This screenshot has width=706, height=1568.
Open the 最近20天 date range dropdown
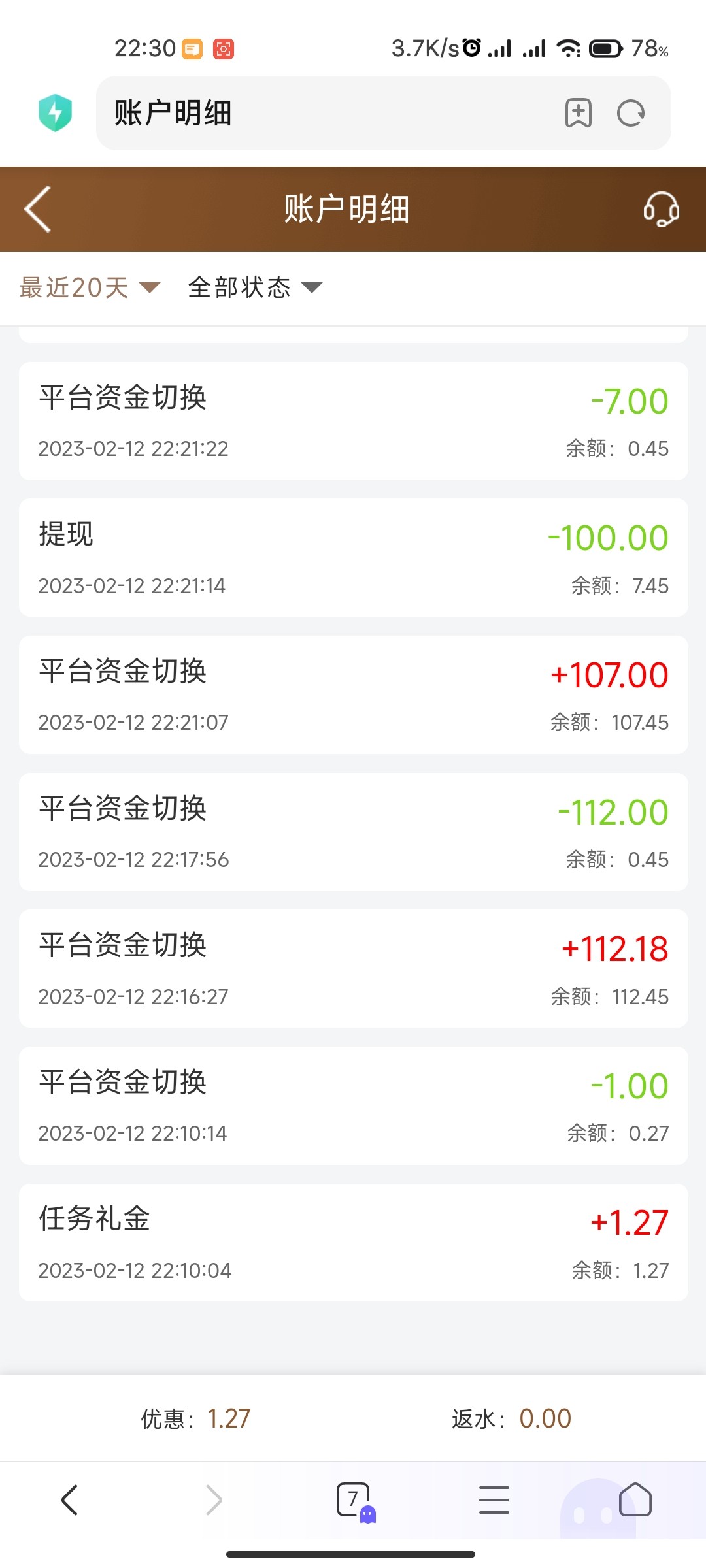click(x=87, y=287)
